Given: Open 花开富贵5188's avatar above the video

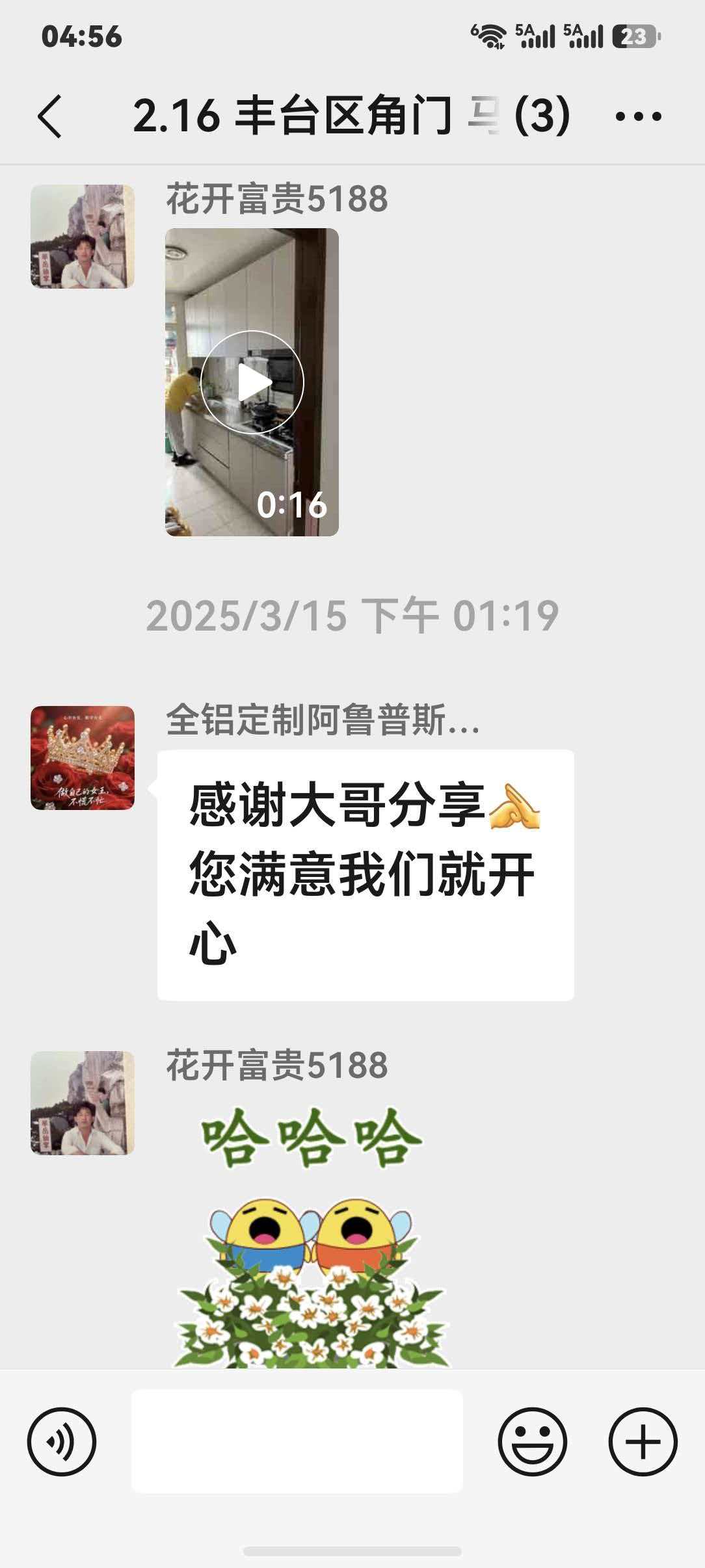Looking at the screenshot, I should click(x=83, y=237).
